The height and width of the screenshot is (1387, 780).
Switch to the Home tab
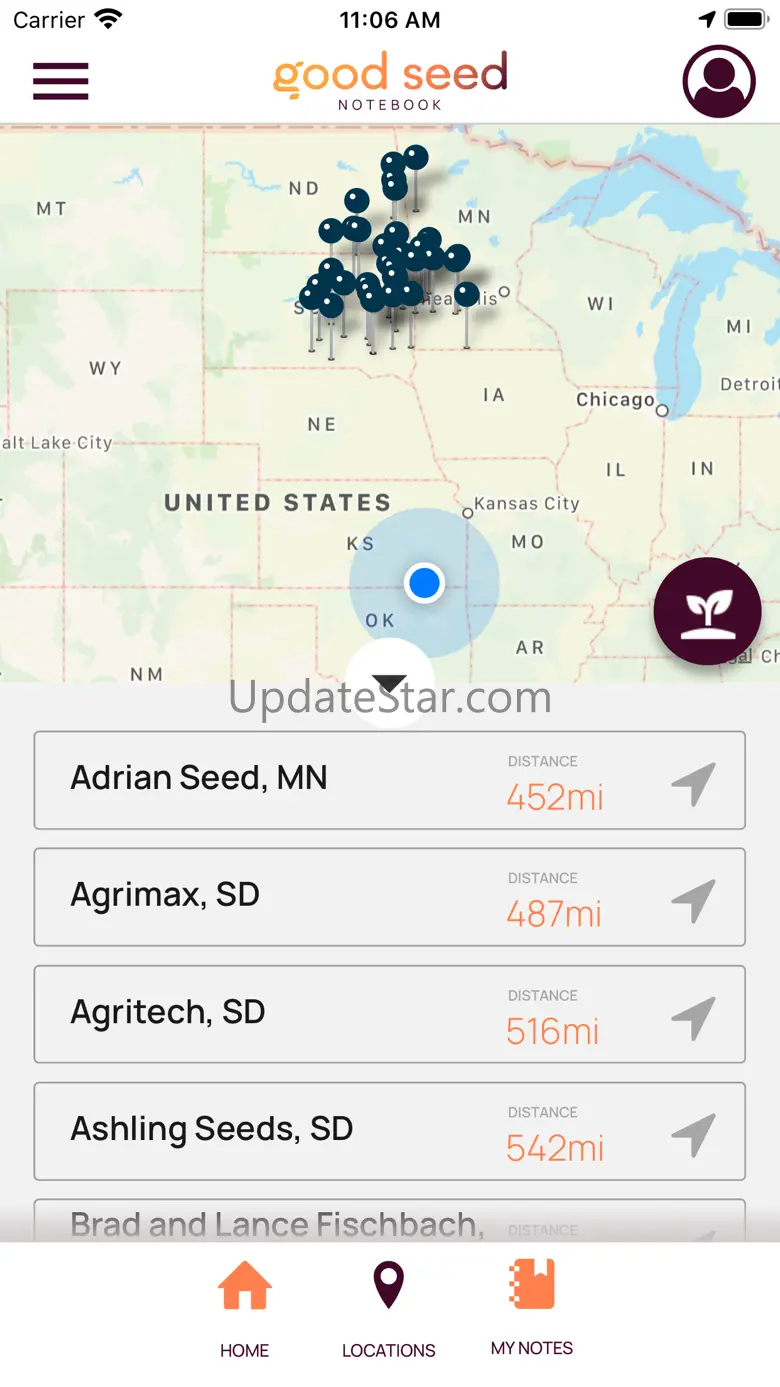[x=245, y=1309]
